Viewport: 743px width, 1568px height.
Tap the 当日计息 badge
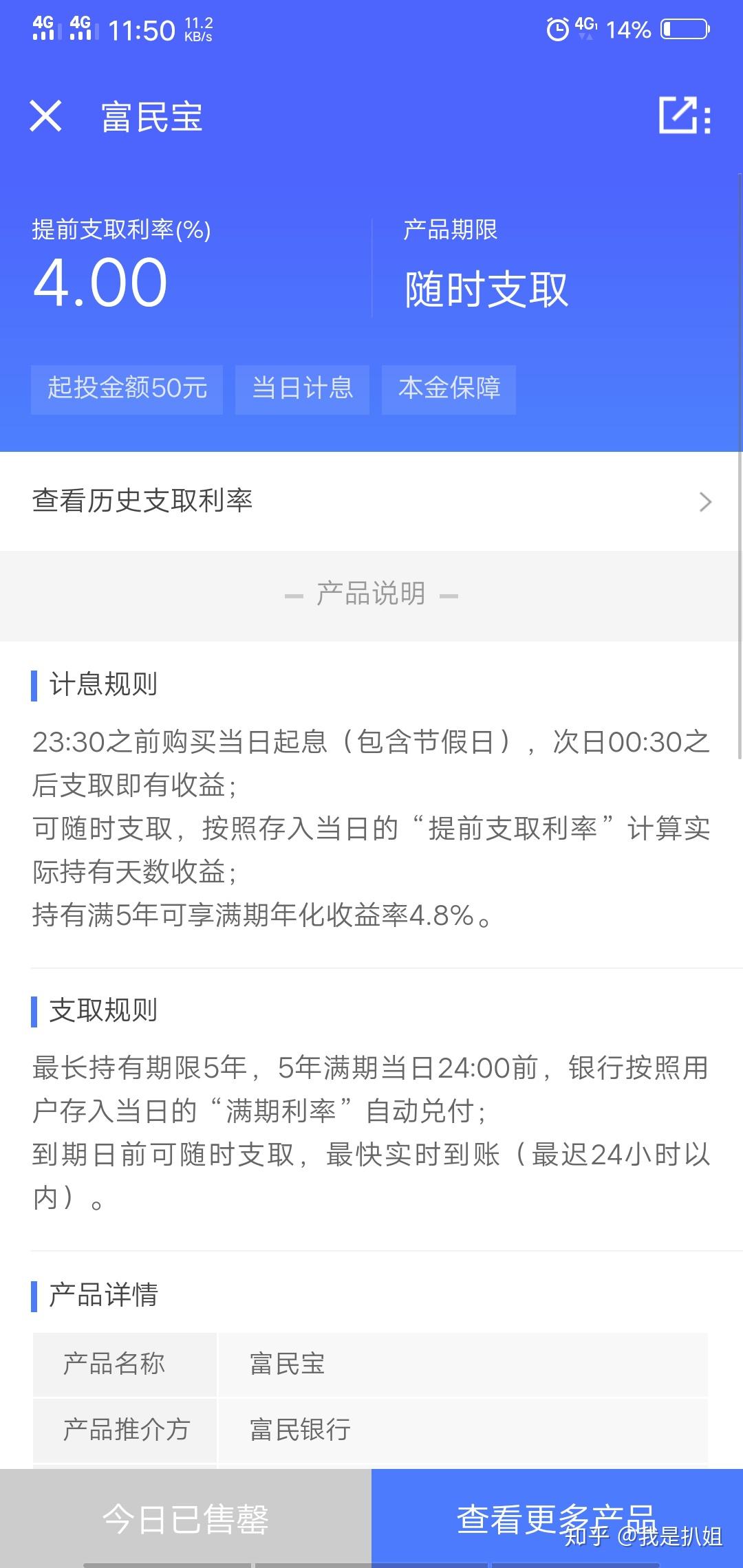(301, 389)
